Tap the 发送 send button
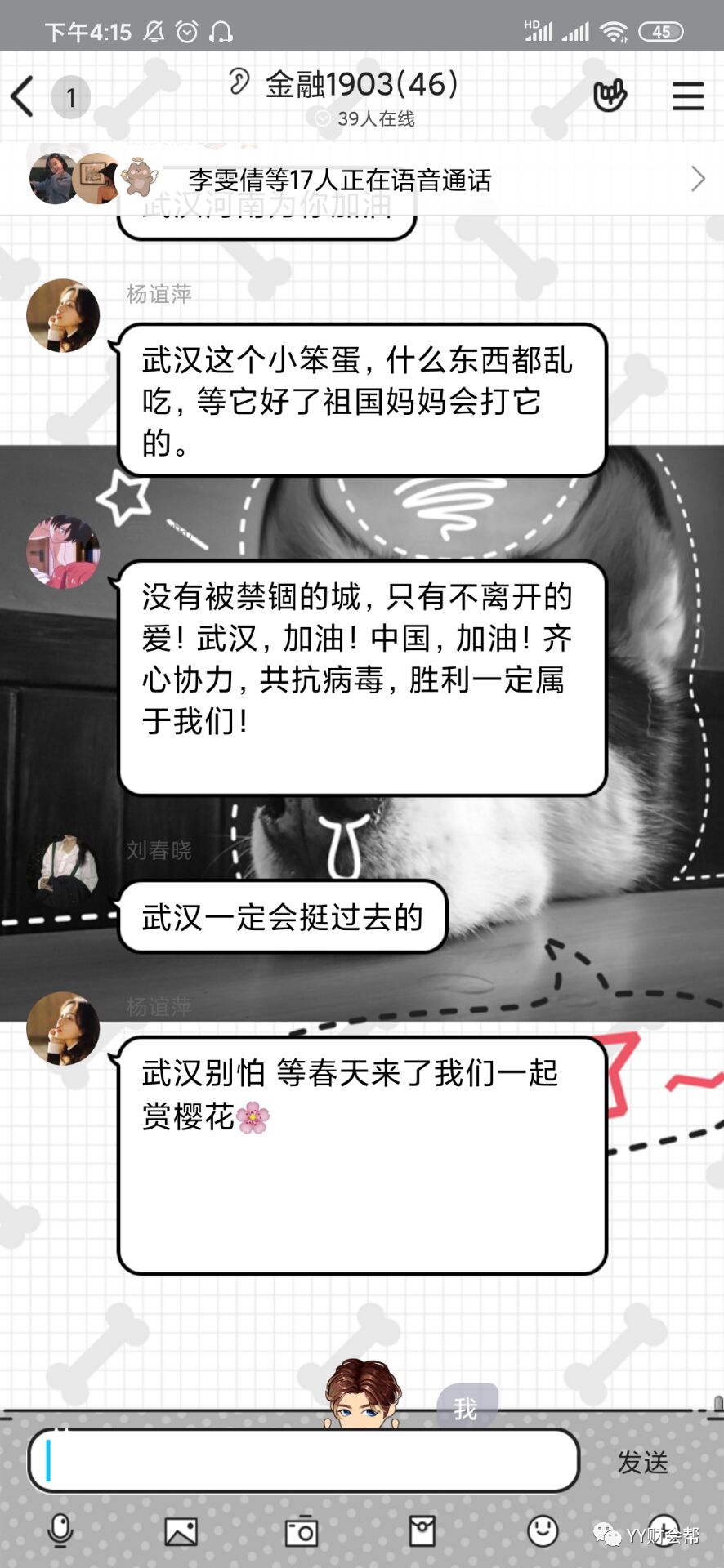 click(x=642, y=1462)
